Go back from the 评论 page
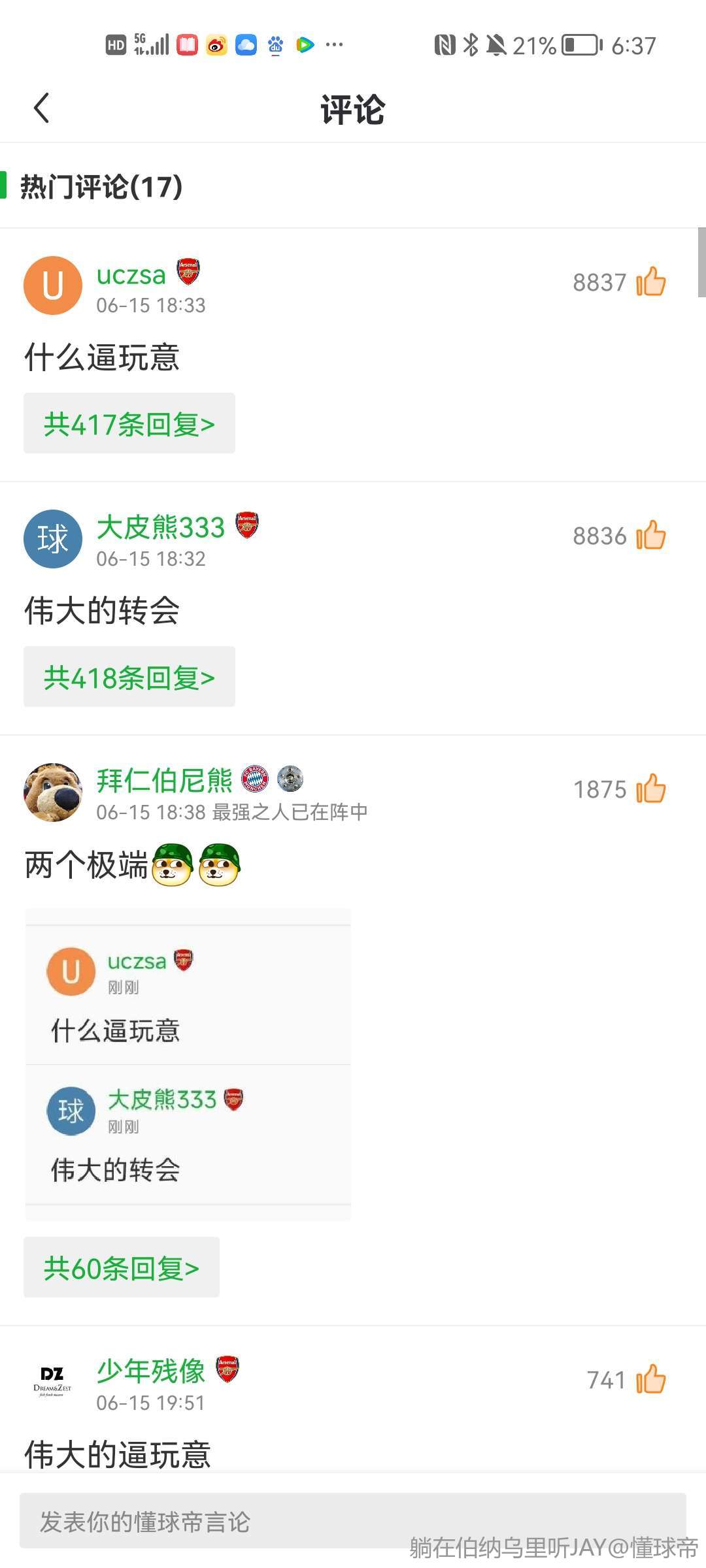This screenshot has height=1568, width=706. tap(42, 108)
